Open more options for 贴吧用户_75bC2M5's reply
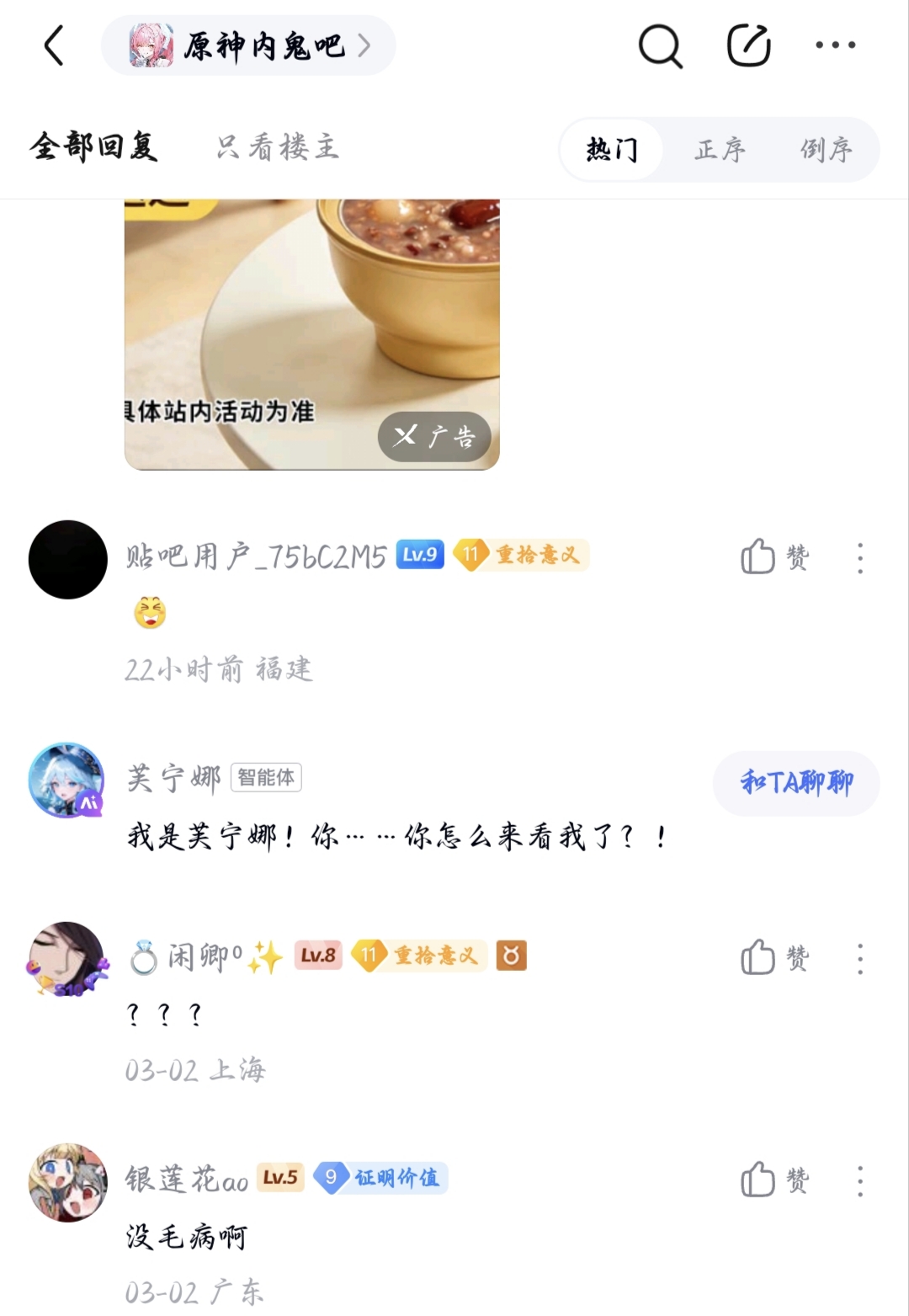This screenshot has height=1316, width=909. click(x=859, y=558)
